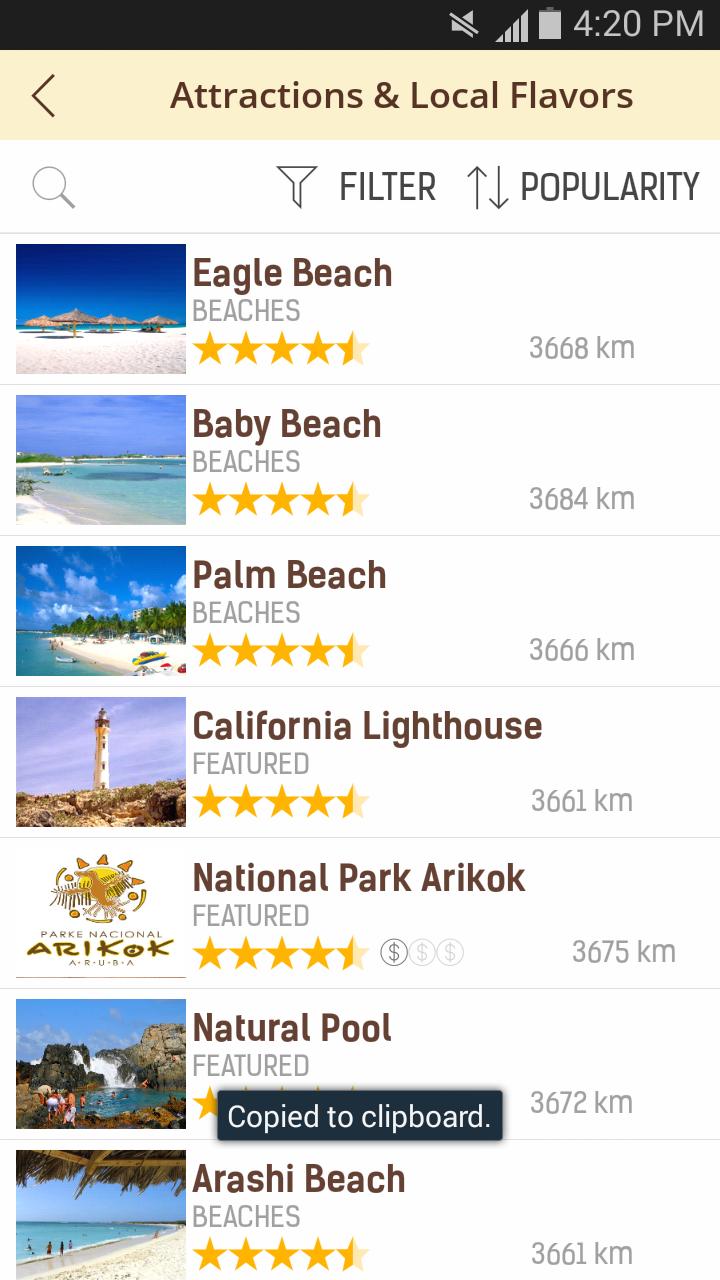Open the Eagle Beach listing
The width and height of the screenshot is (720, 1280).
(x=360, y=309)
